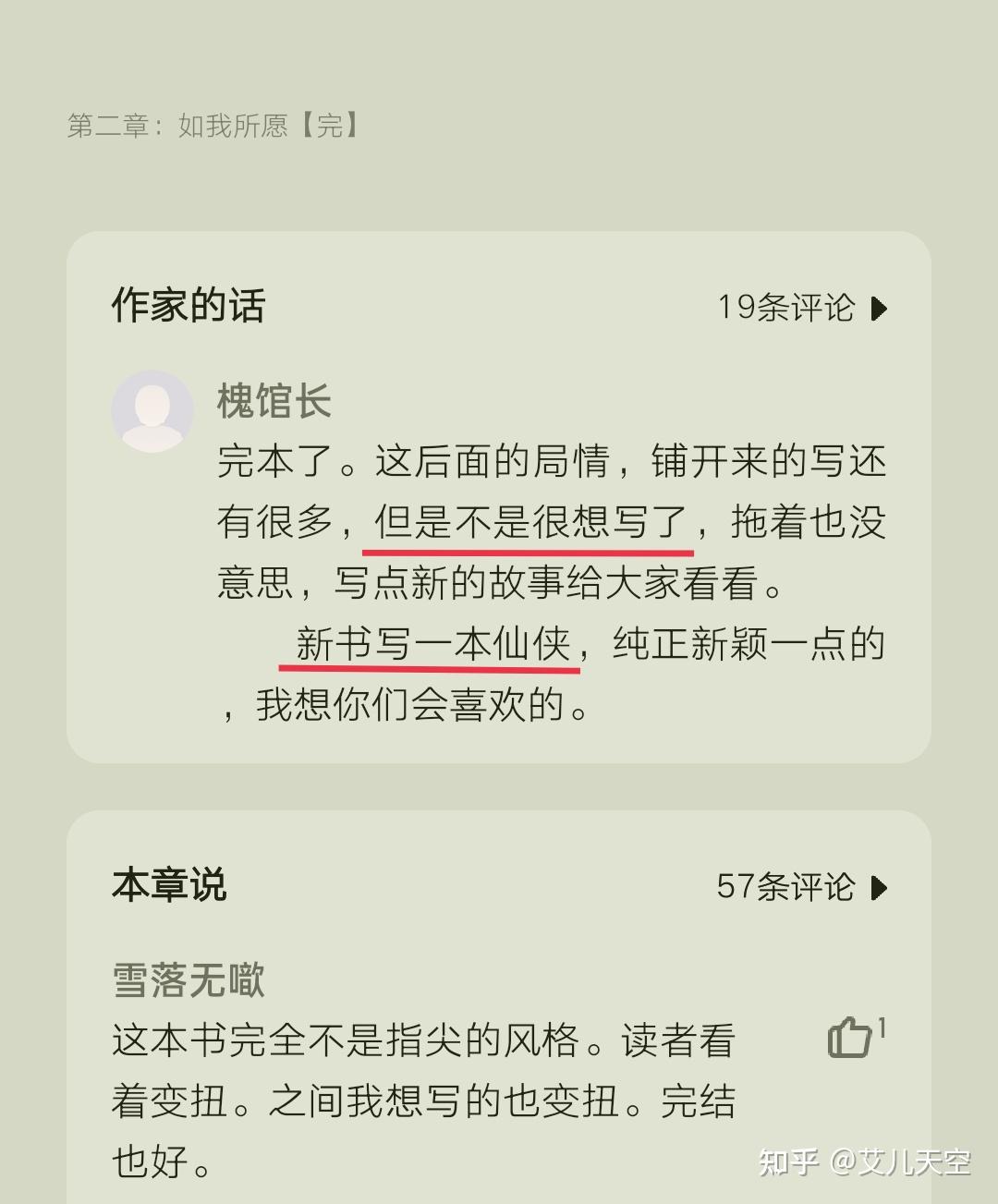
Task: Like 雪落无瞰's comment
Action: 850,1037
